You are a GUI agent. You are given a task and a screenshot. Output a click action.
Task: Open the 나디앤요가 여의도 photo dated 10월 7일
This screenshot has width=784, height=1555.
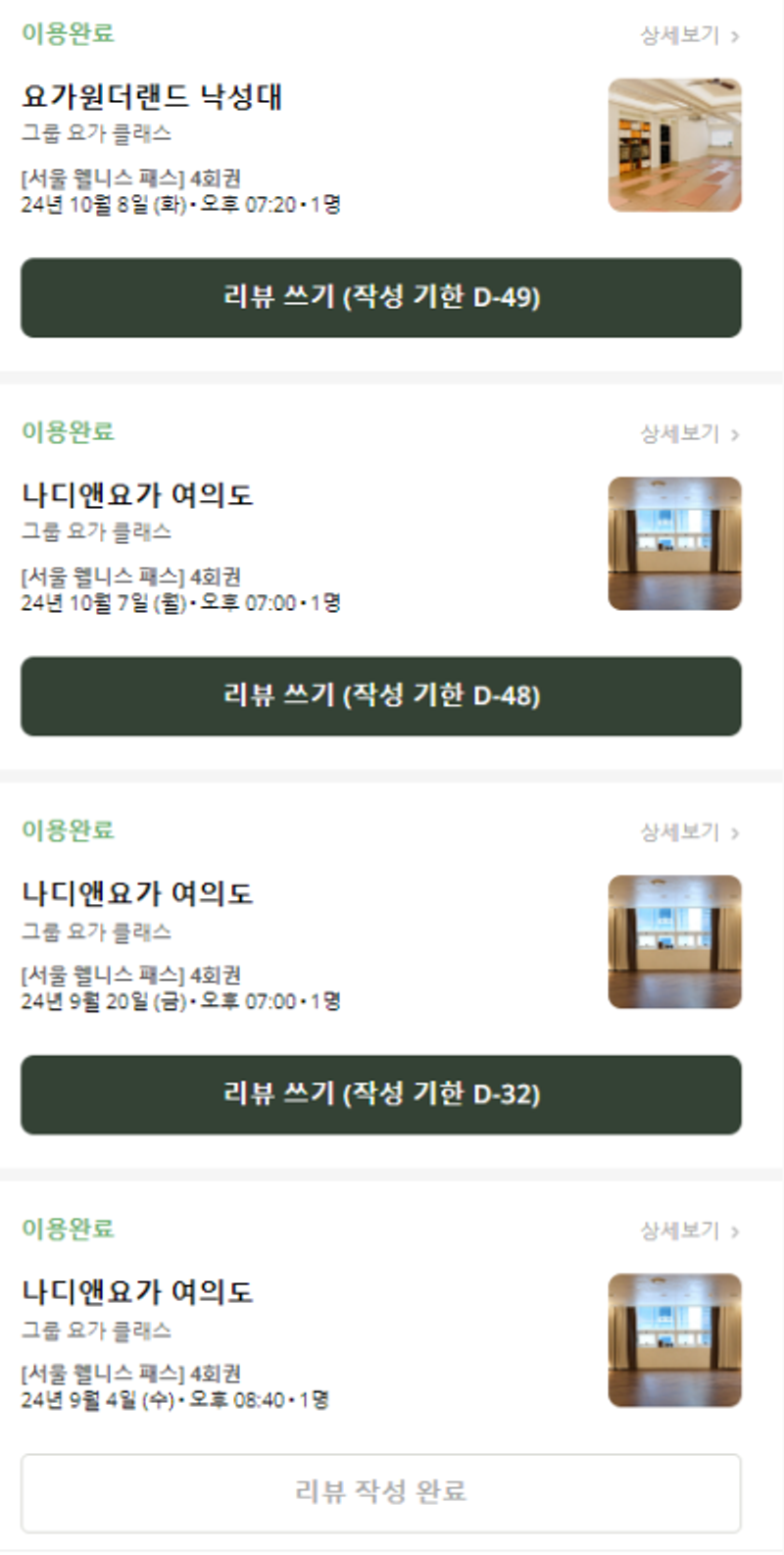coord(674,543)
